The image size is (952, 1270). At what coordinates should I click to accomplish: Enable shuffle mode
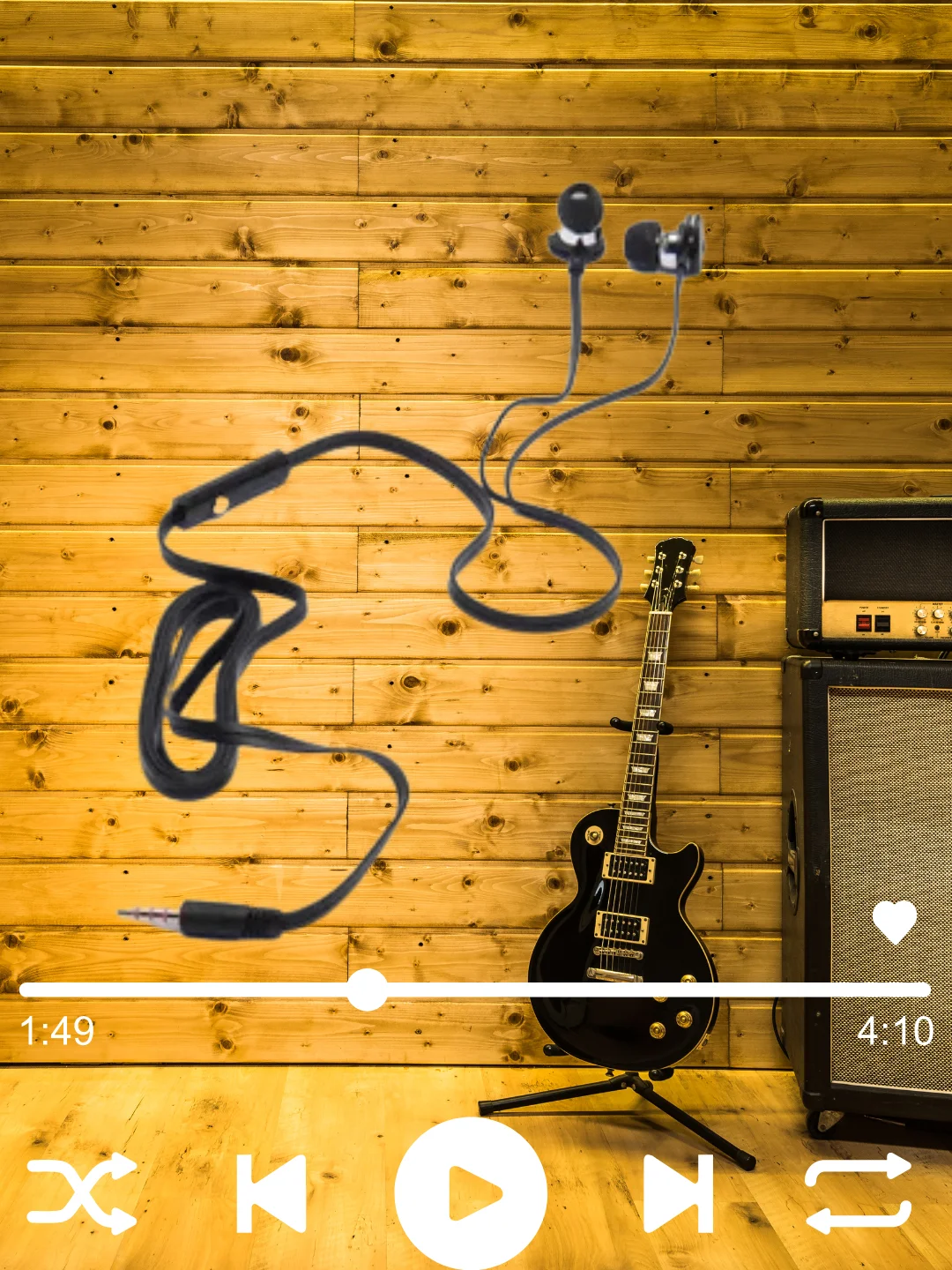pos(82,1193)
